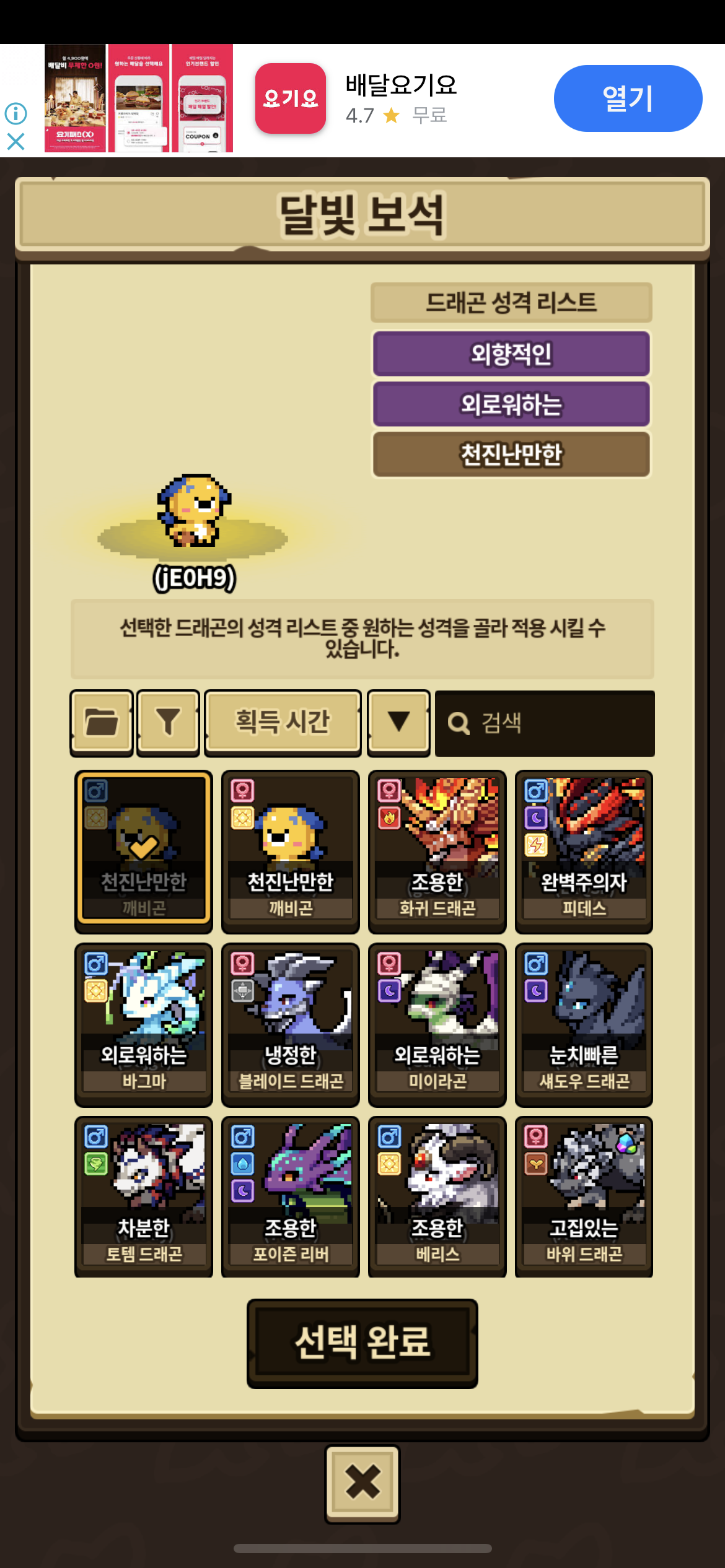Select the 완벽주의자 피데스 dragon
The image size is (725, 1568).
pyautogui.click(x=584, y=851)
